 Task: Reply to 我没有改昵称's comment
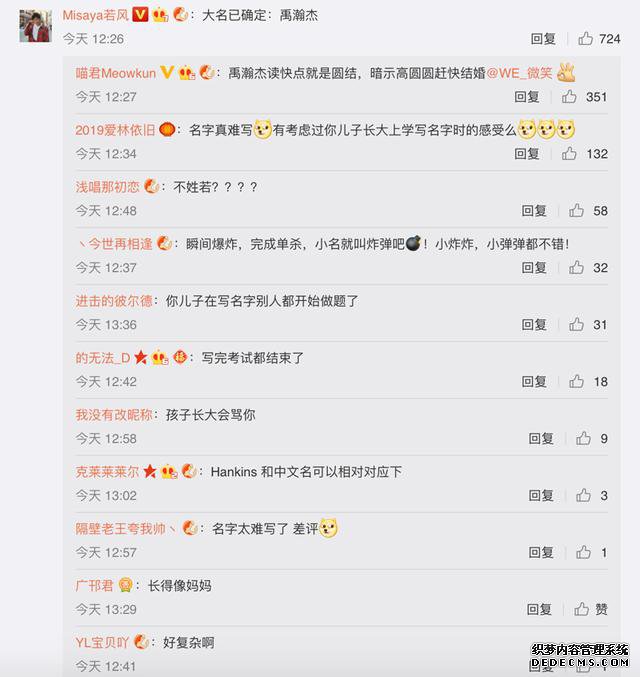(541, 439)
